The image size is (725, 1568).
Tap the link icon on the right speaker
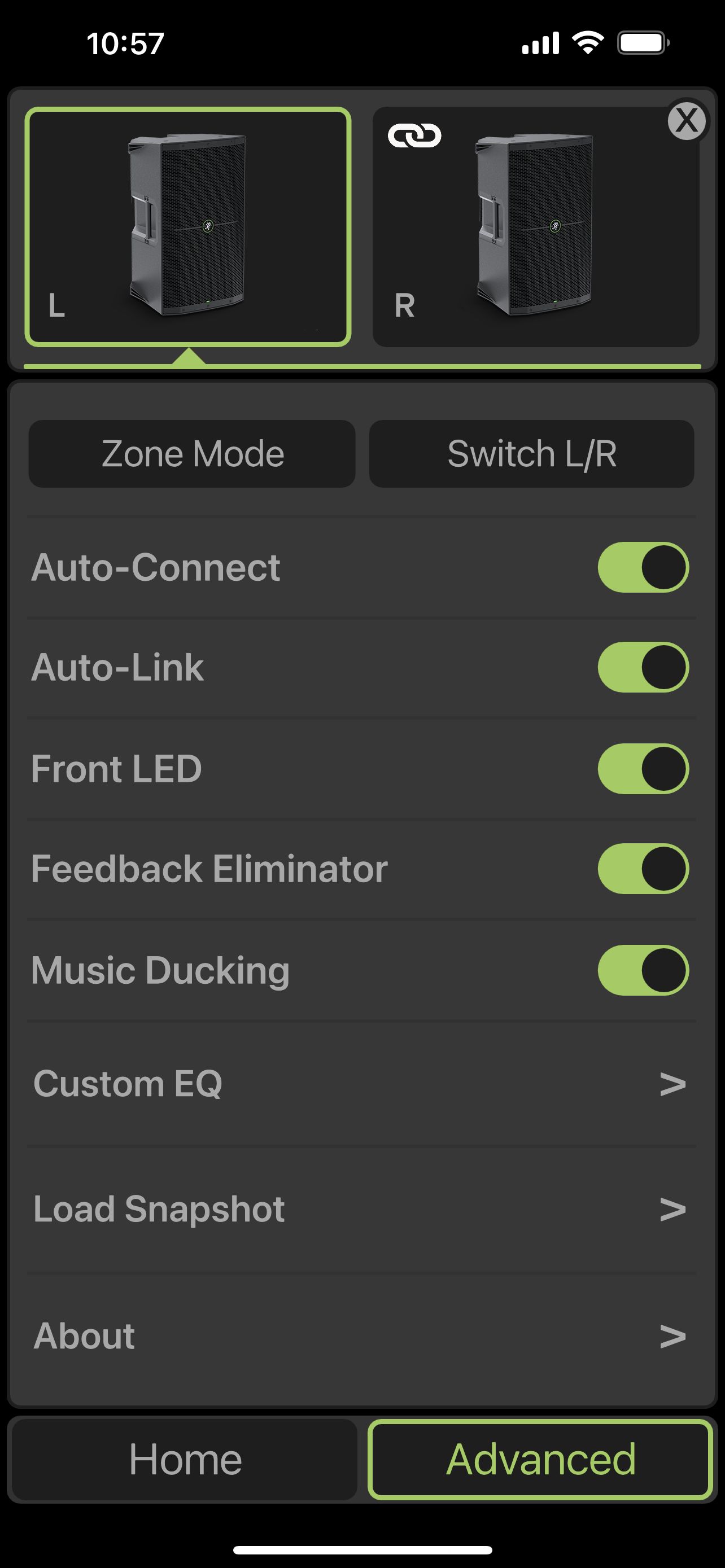pyautogui.click(x=414, y=135)
